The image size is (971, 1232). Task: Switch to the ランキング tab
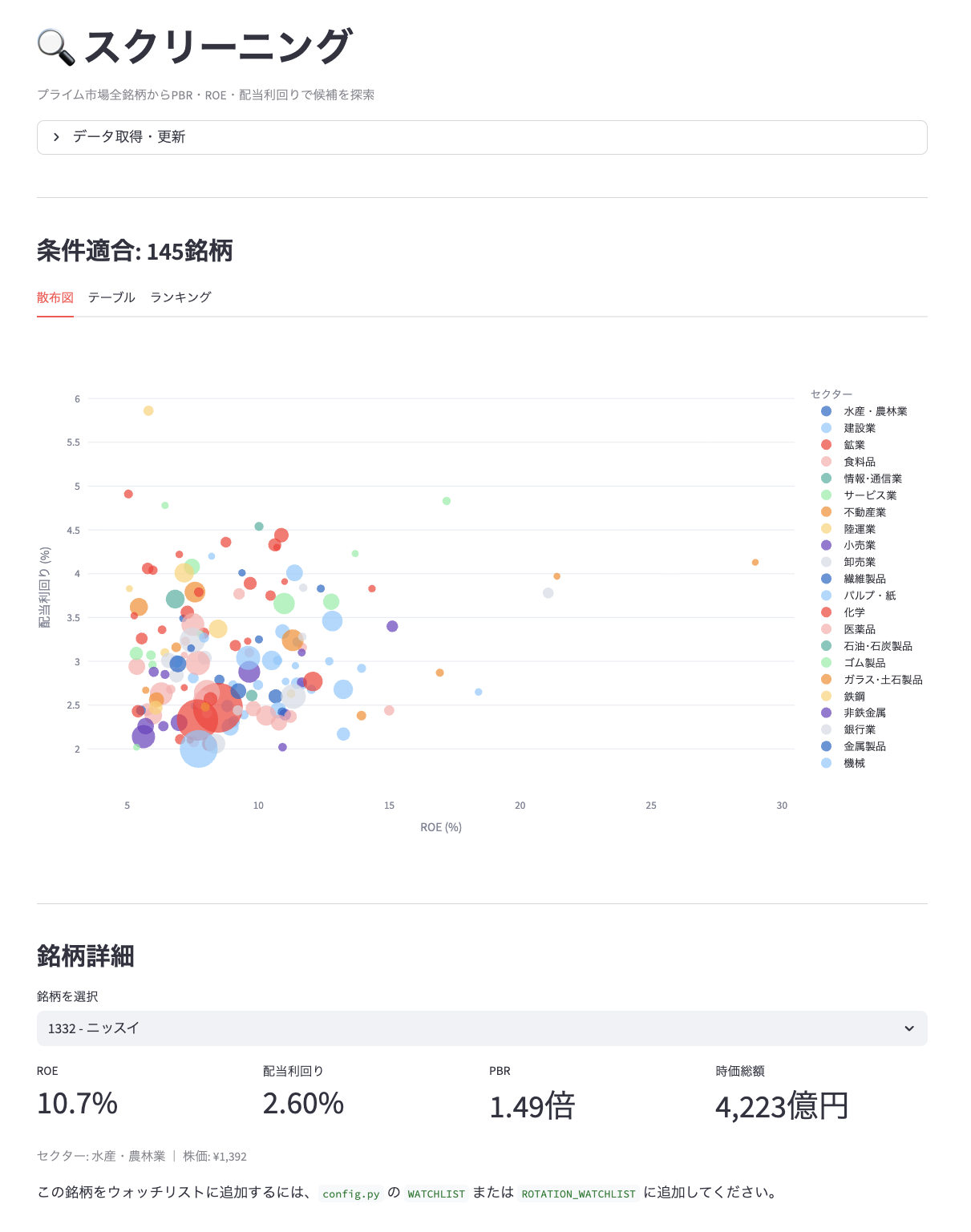coord(180,297)
